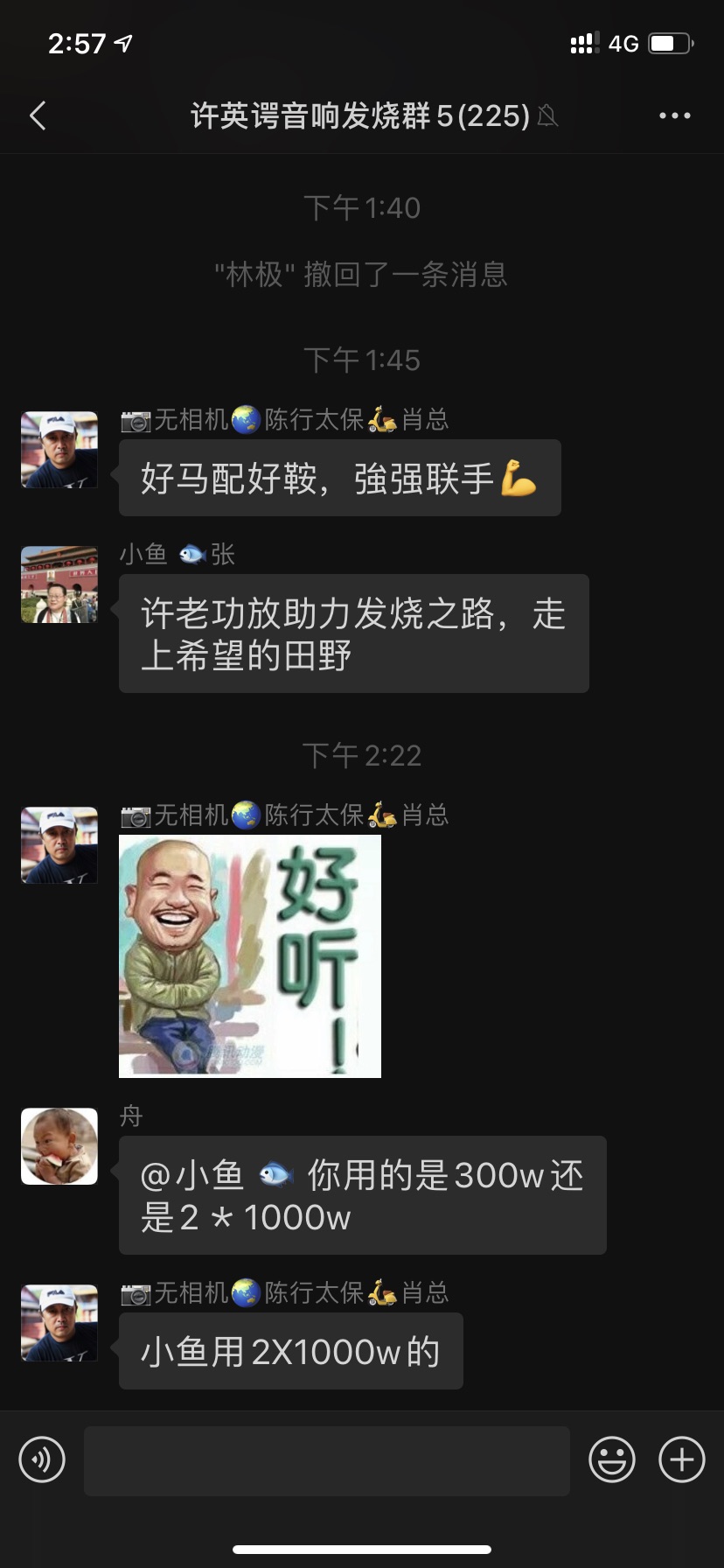The image size is (724, 1568).
Task: Go back to the chat list
Action: coord(38,115)
